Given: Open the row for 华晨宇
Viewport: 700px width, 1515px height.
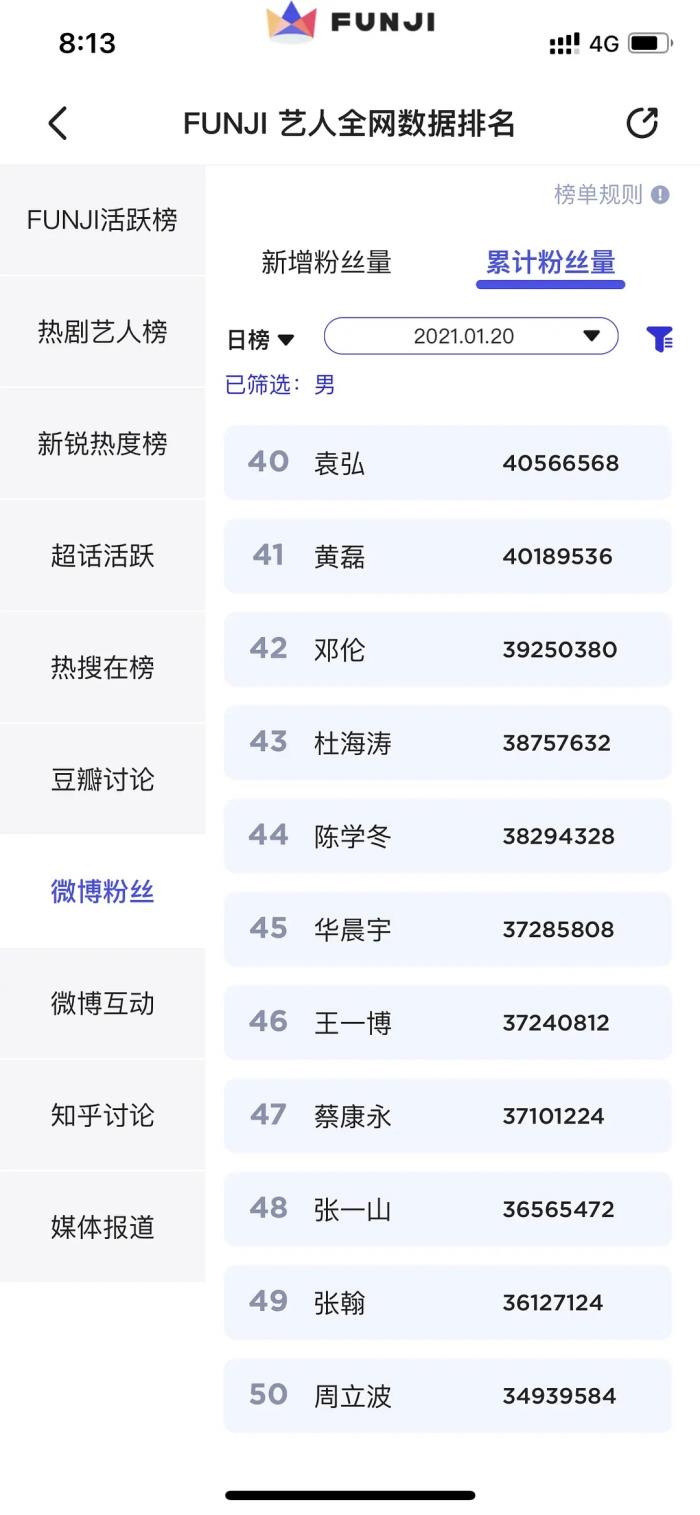Looking at the screenshot, I should 447,929.
